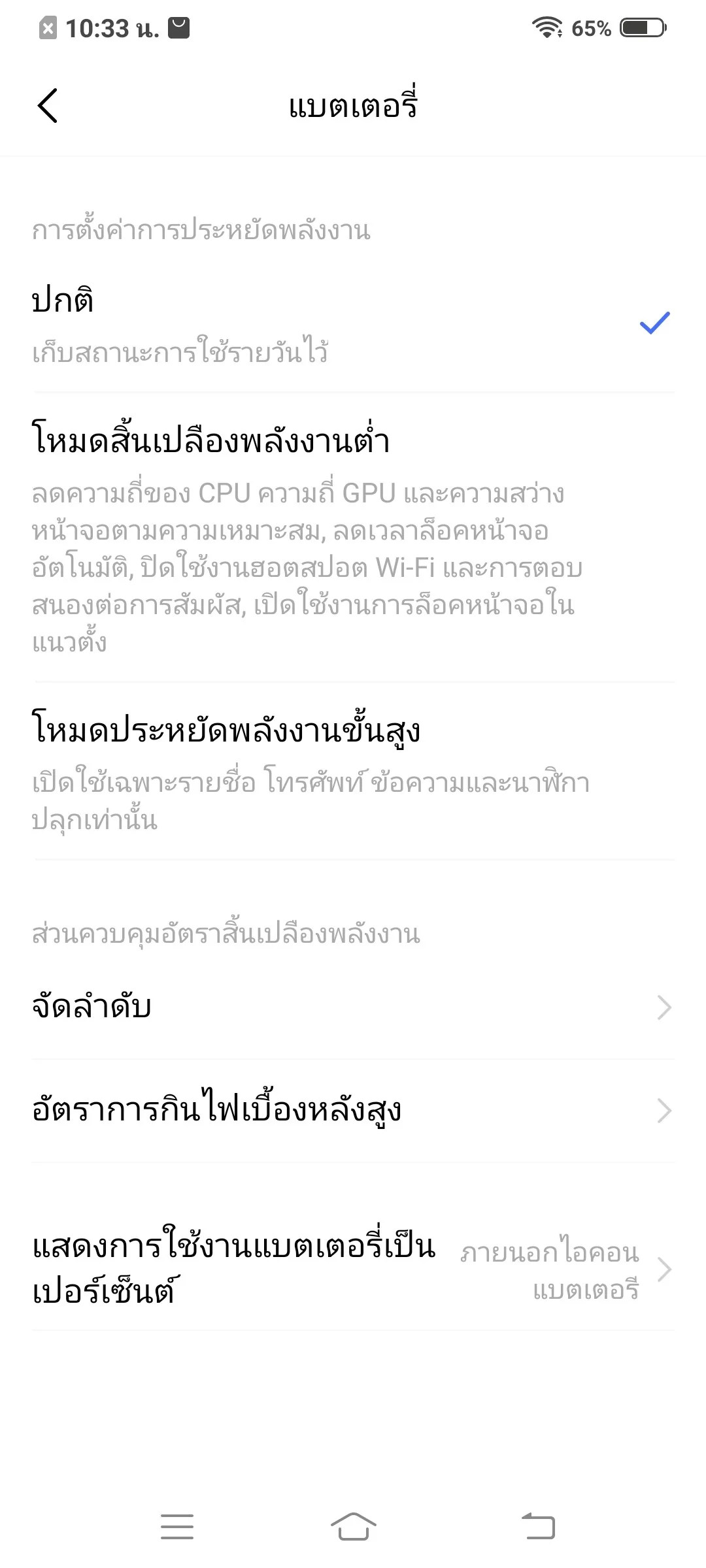Tap the system home button
Viewport: 706px width, 1568px height.
(x=353, y=1527)
